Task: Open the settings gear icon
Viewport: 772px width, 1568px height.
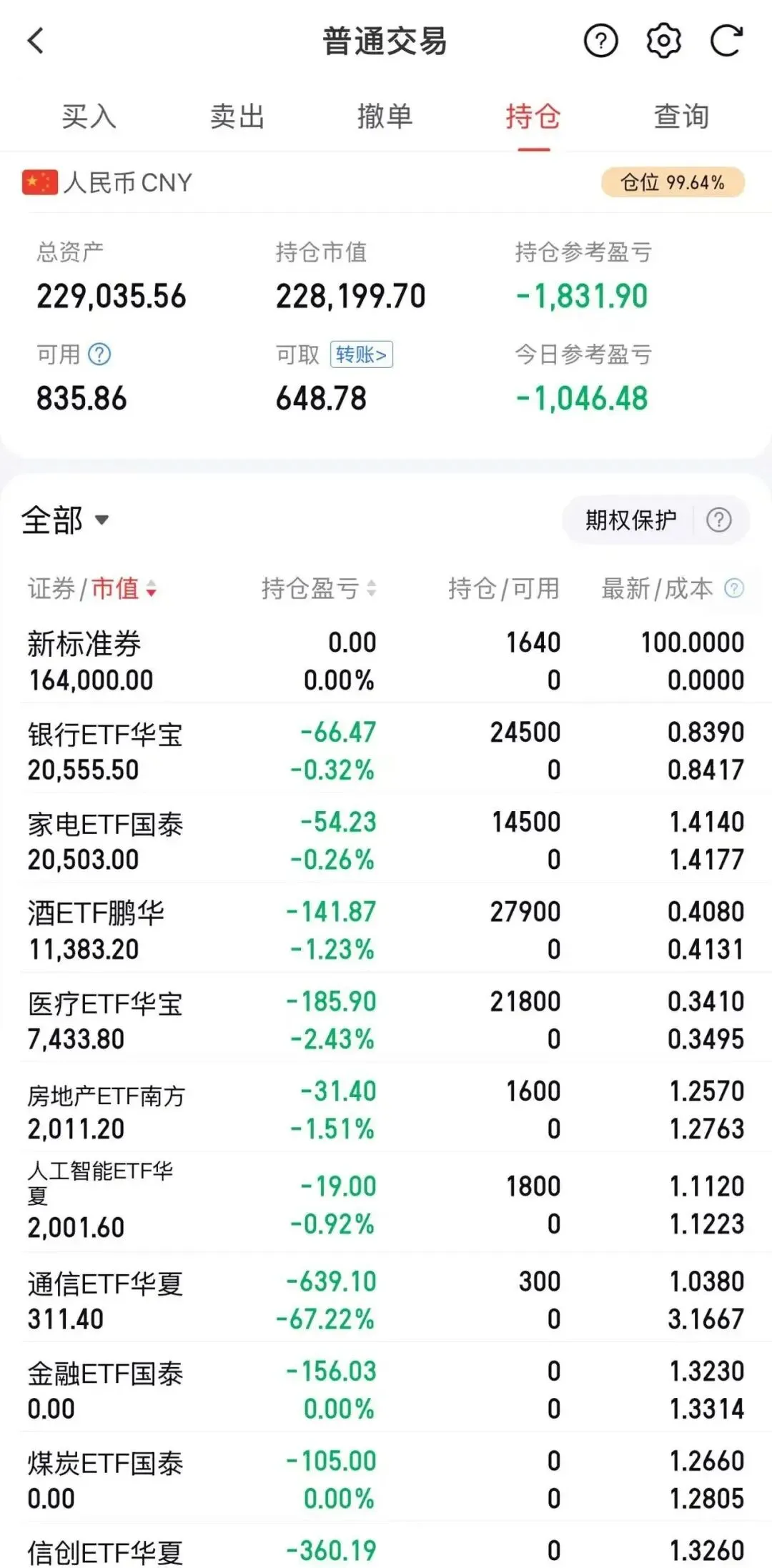Action: [663, 41]
